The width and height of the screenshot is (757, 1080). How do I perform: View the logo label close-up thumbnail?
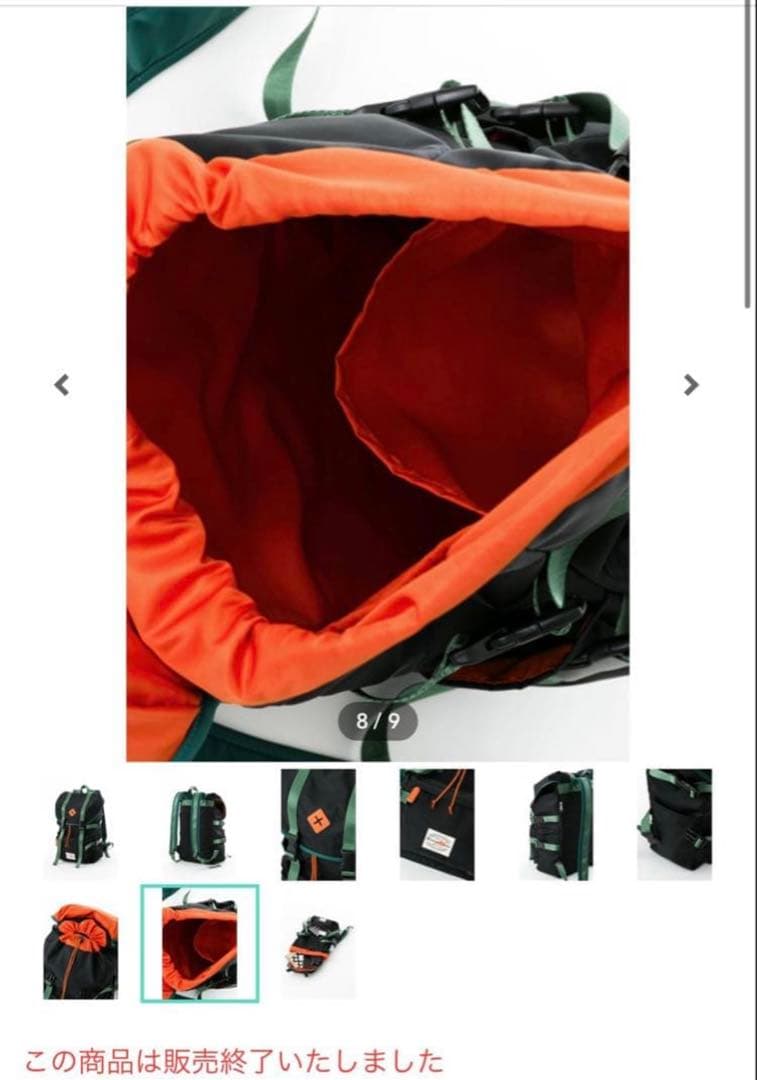[437, 824]
